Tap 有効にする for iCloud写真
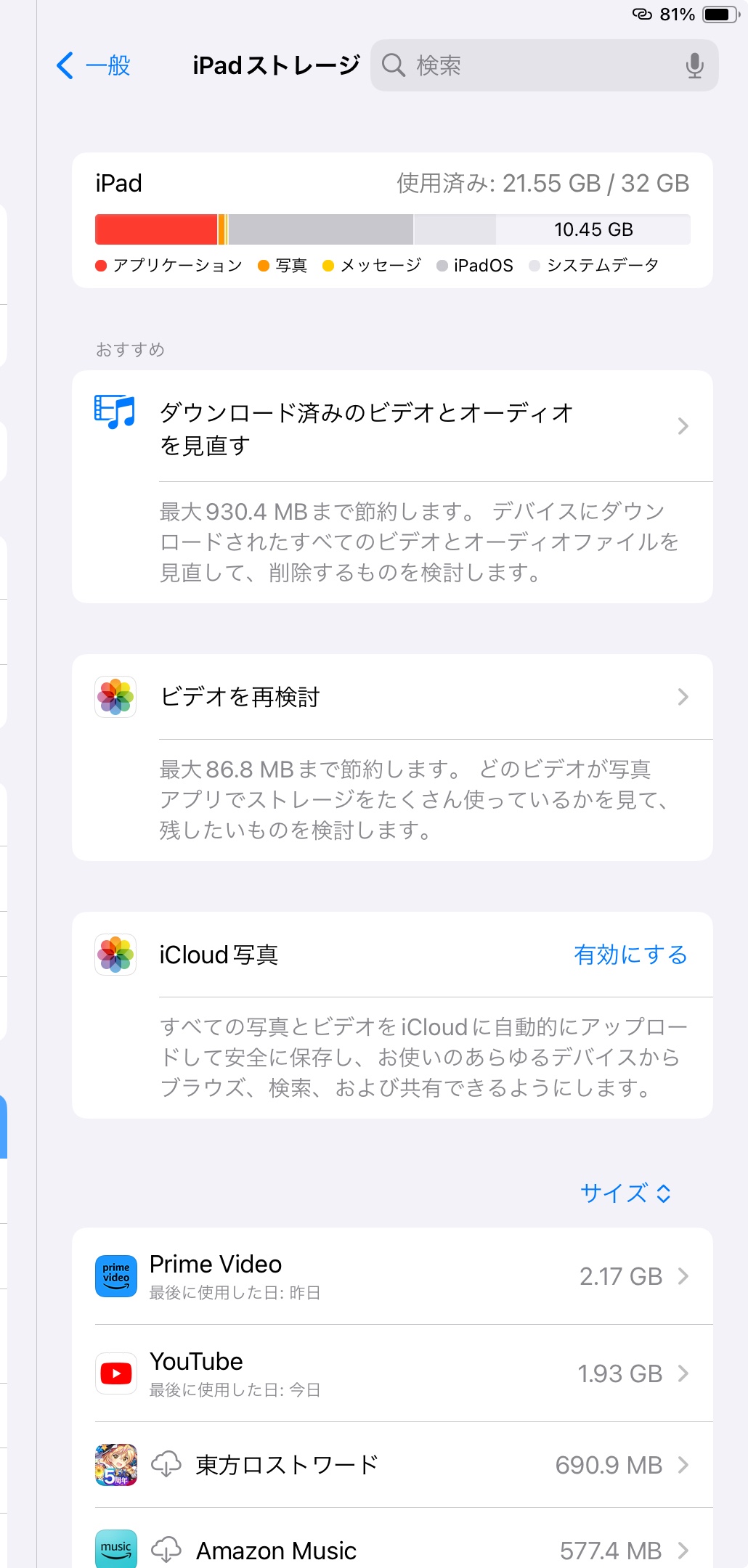 (630, 955)
